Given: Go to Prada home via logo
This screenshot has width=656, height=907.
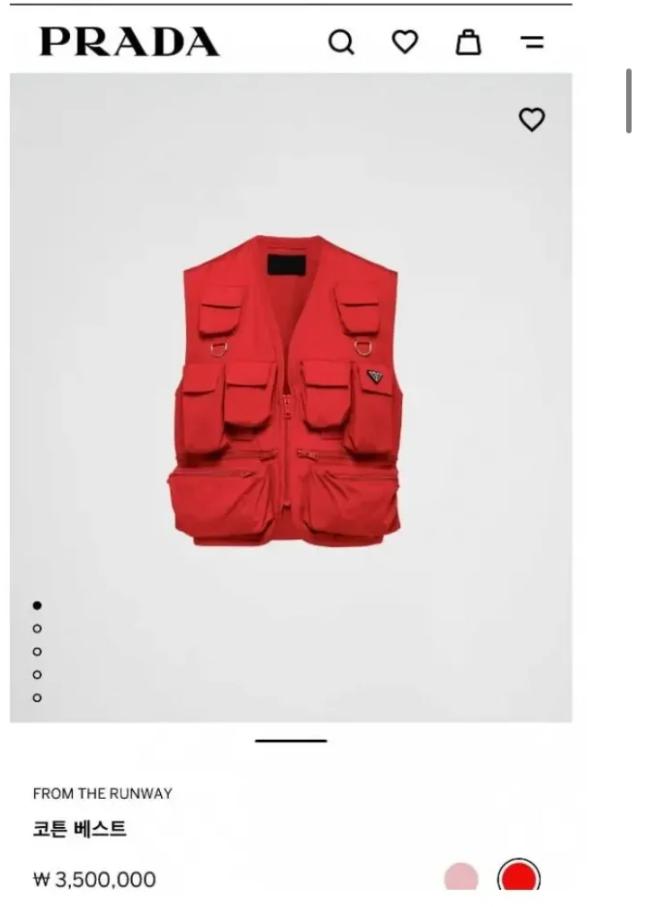Looking at the screenshot, I should click(x=129, y=42).
